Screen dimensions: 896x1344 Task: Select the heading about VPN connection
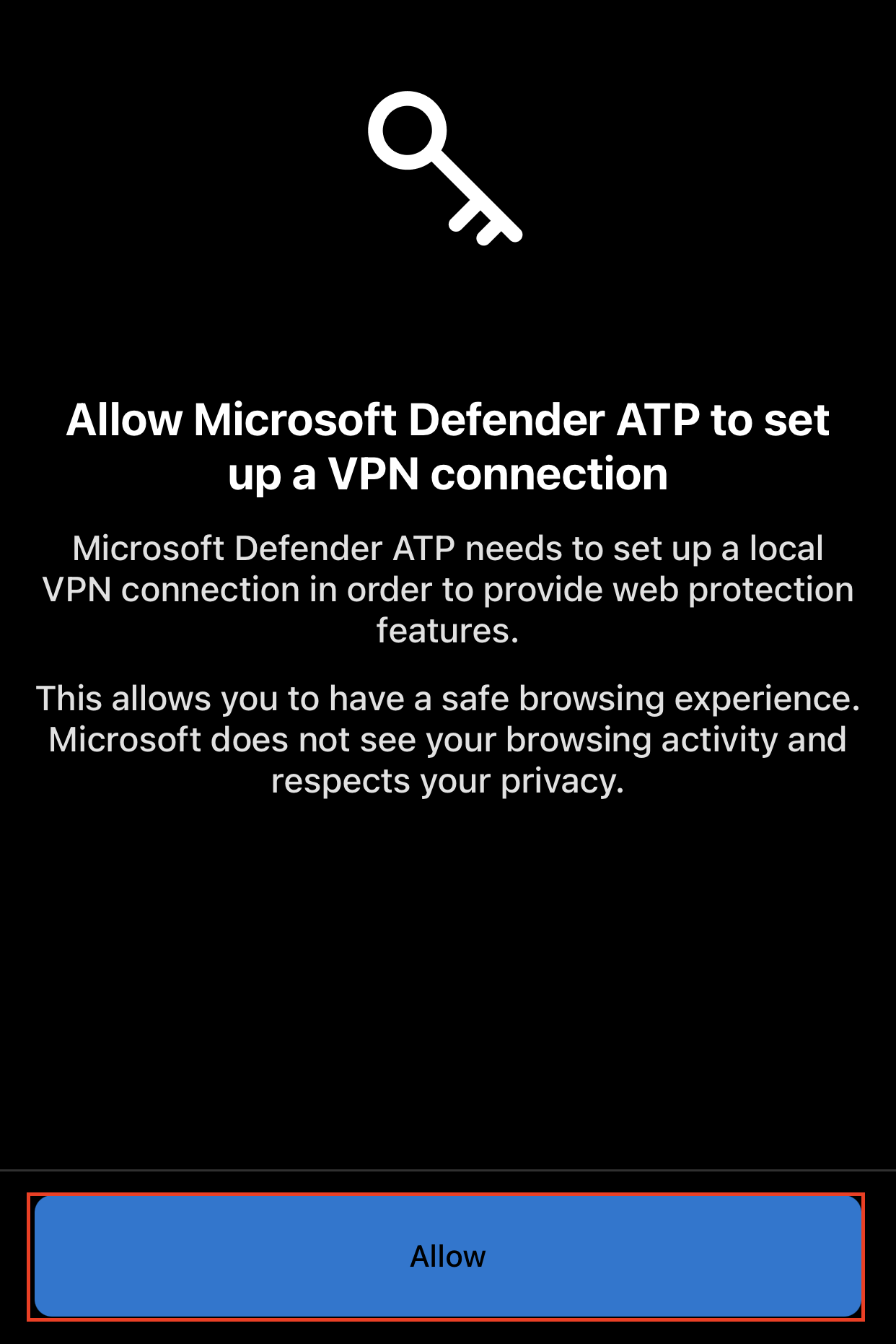[x=447, y=444]
